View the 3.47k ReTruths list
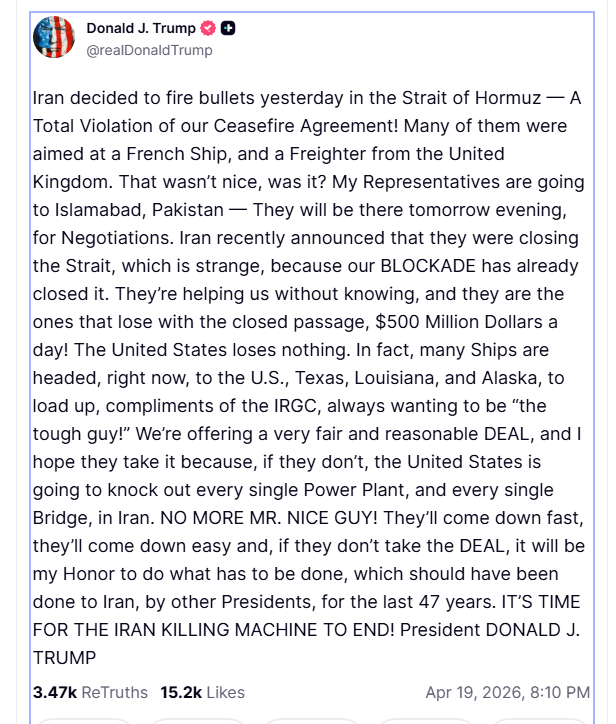Screen dimensions: 616x724 pyautogui.click(x=90, y=692)
